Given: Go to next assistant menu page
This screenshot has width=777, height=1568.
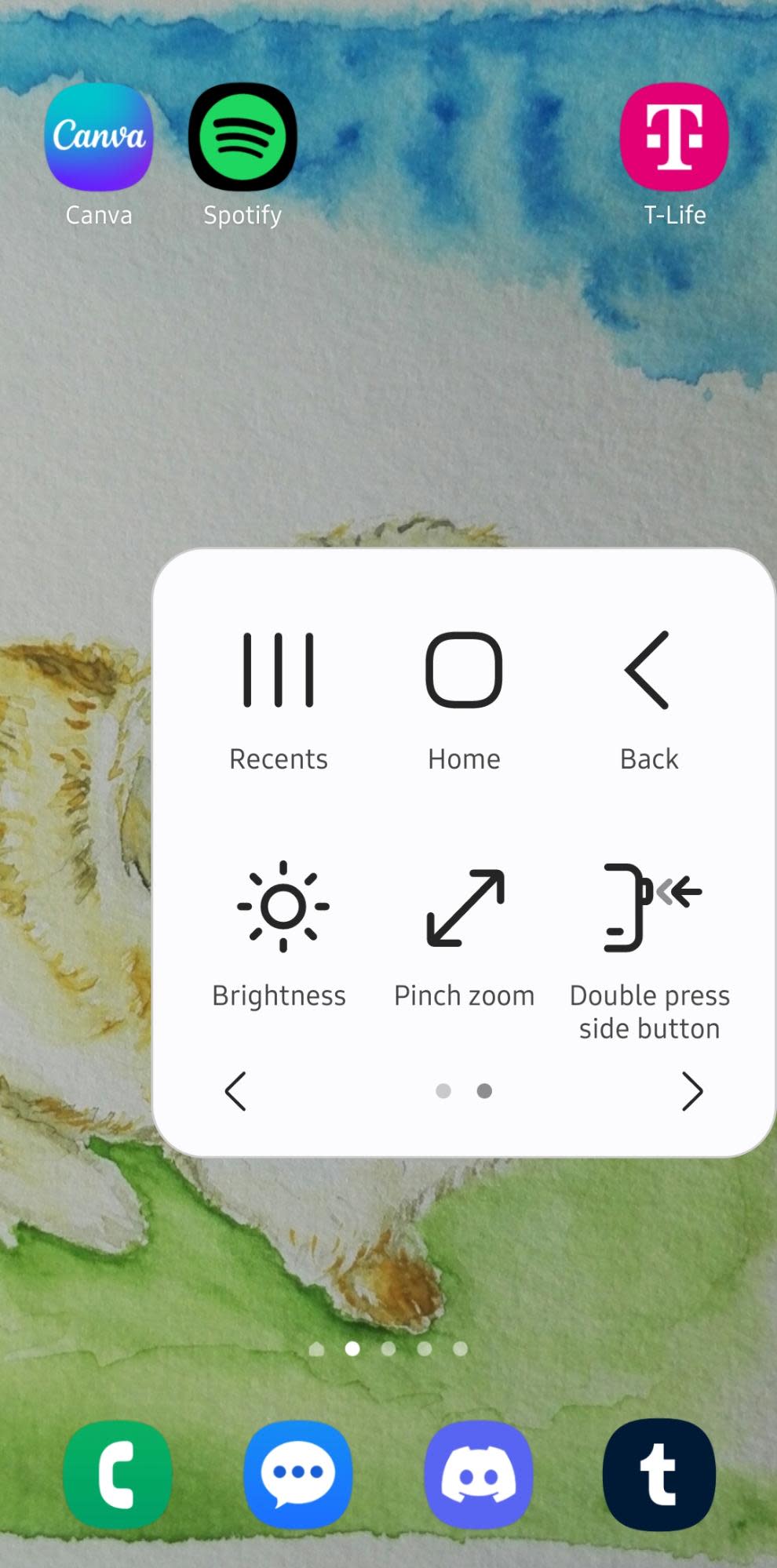Looking at the screenshot, I should pos(691,1091).
